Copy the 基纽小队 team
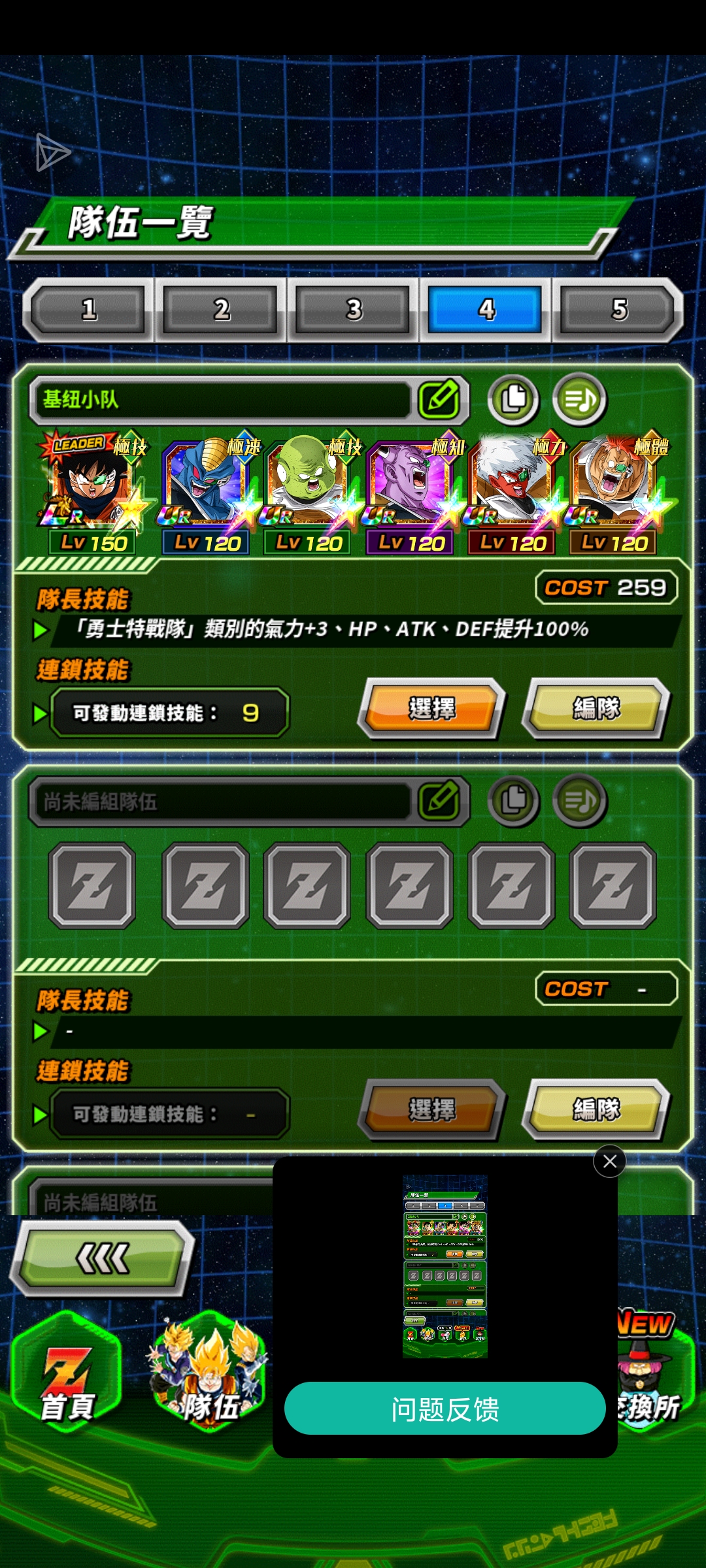The height and width of the screenshot is (1568, 706). (x=514, y=399)
